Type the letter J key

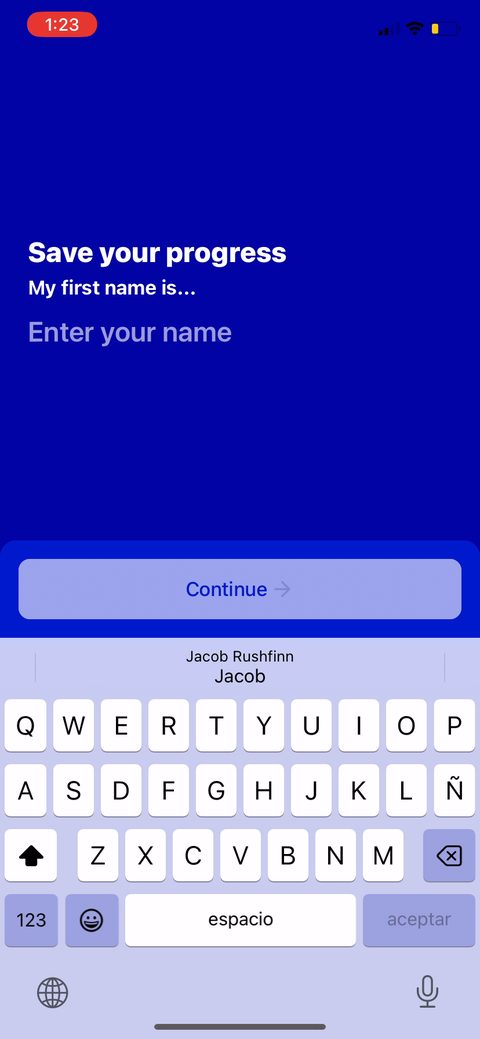coord(311,791)
